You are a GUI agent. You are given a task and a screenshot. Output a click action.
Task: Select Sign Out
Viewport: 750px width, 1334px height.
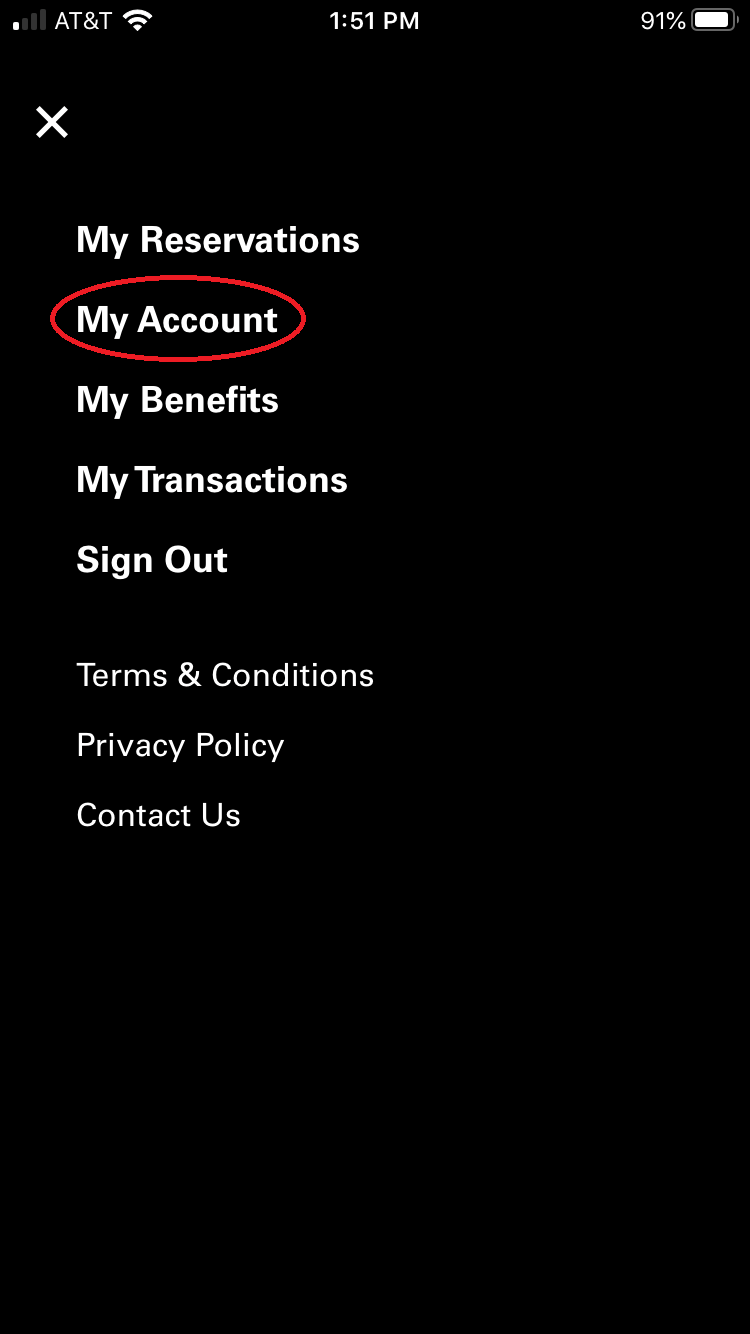(152, 561)
